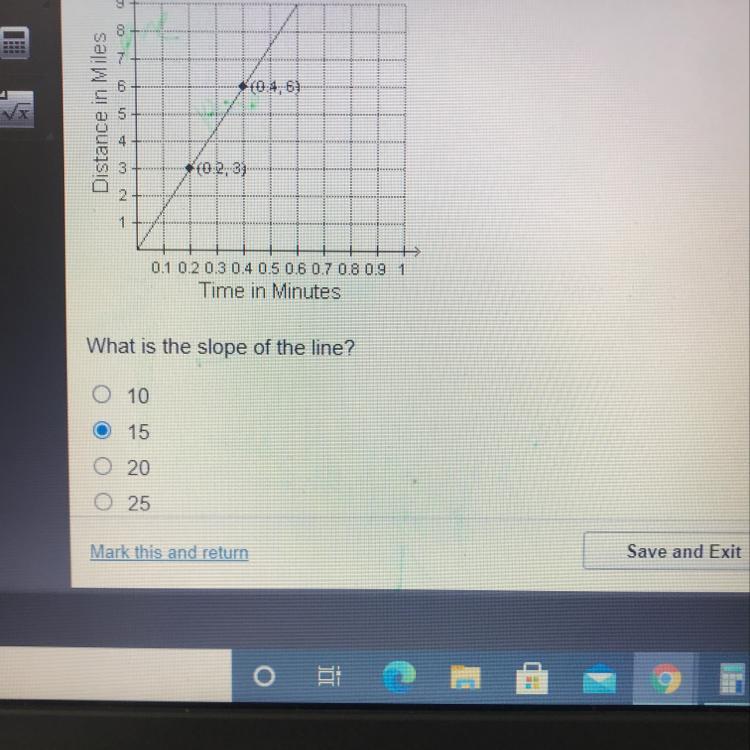The width and height of the screenshot is (750, 750).
Task: Open Microsoft Store from the taskbar
Action: [533, 680]
